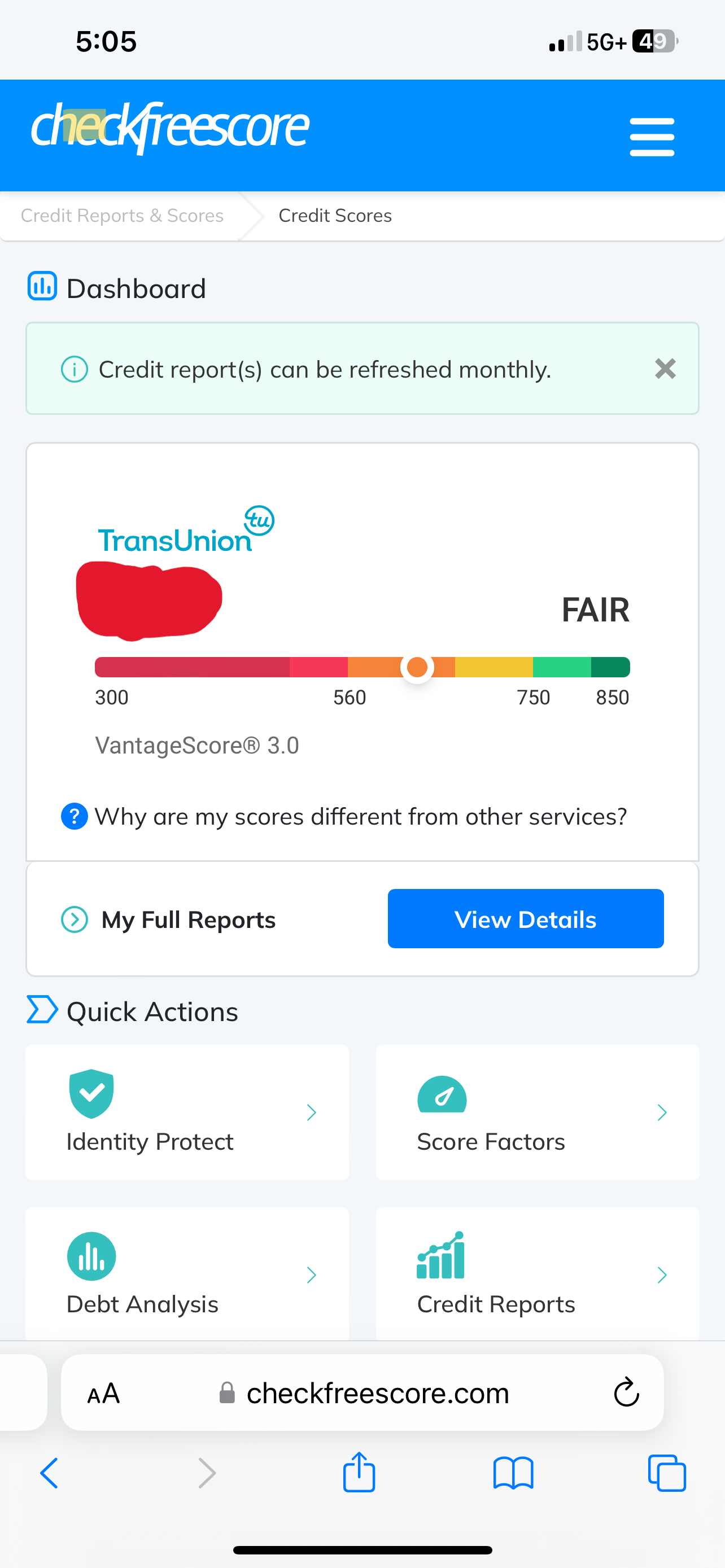Image resolution: width=725 pixels, height=1568 pixels.
Task: Expand My Full Reports
Action: coord(168,919)
